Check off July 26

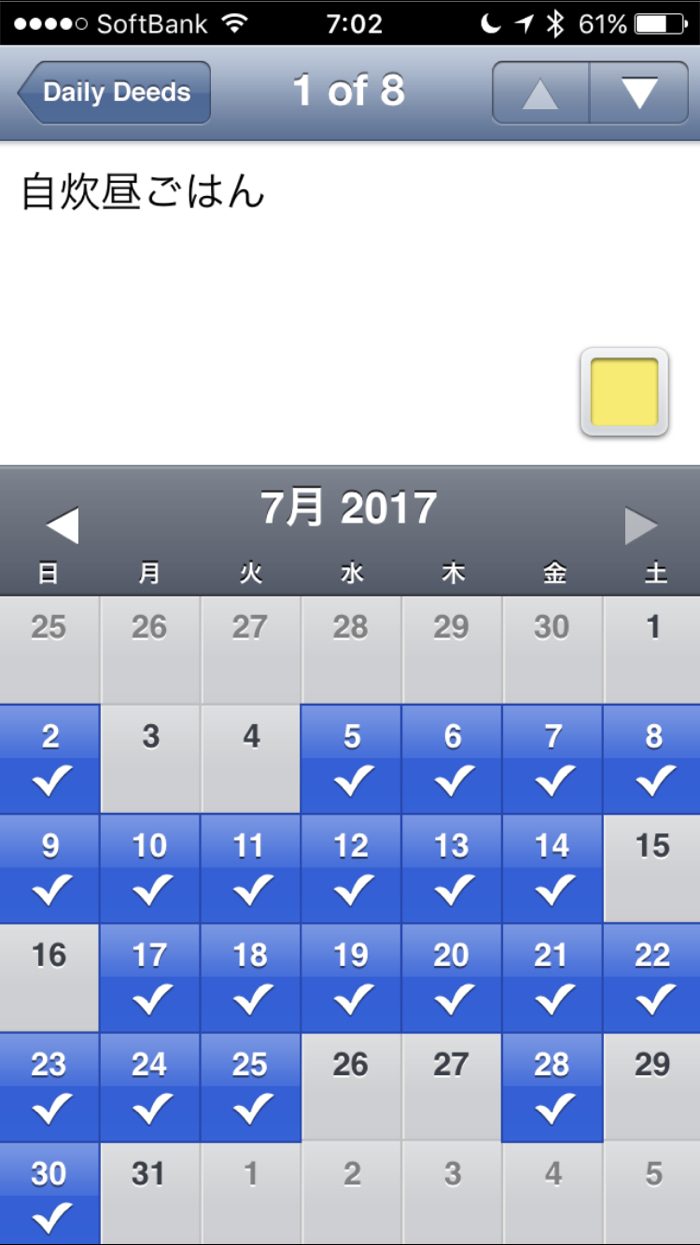[x=351, y=1087]
